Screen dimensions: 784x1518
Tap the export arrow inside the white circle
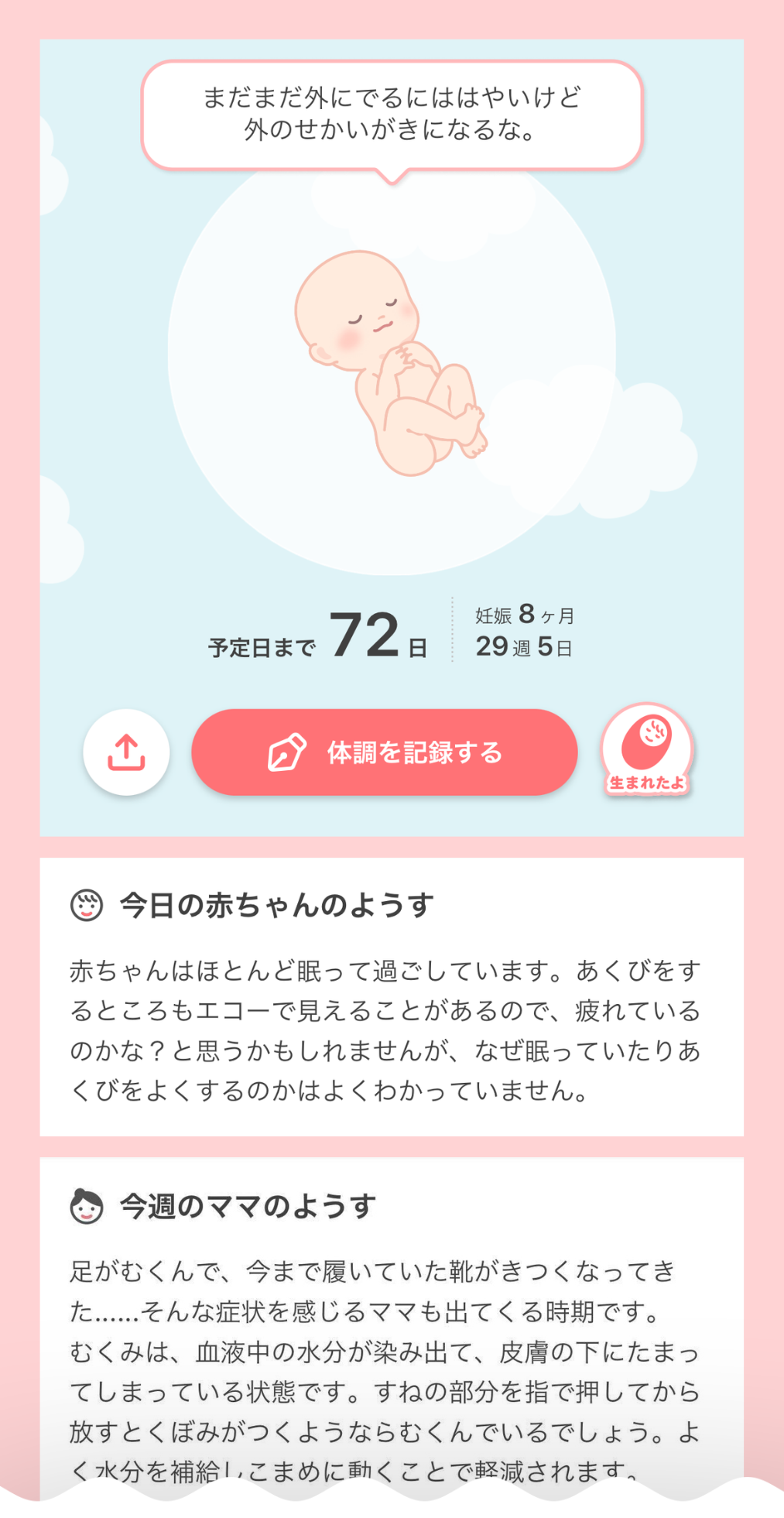click(x=125, y=752)
